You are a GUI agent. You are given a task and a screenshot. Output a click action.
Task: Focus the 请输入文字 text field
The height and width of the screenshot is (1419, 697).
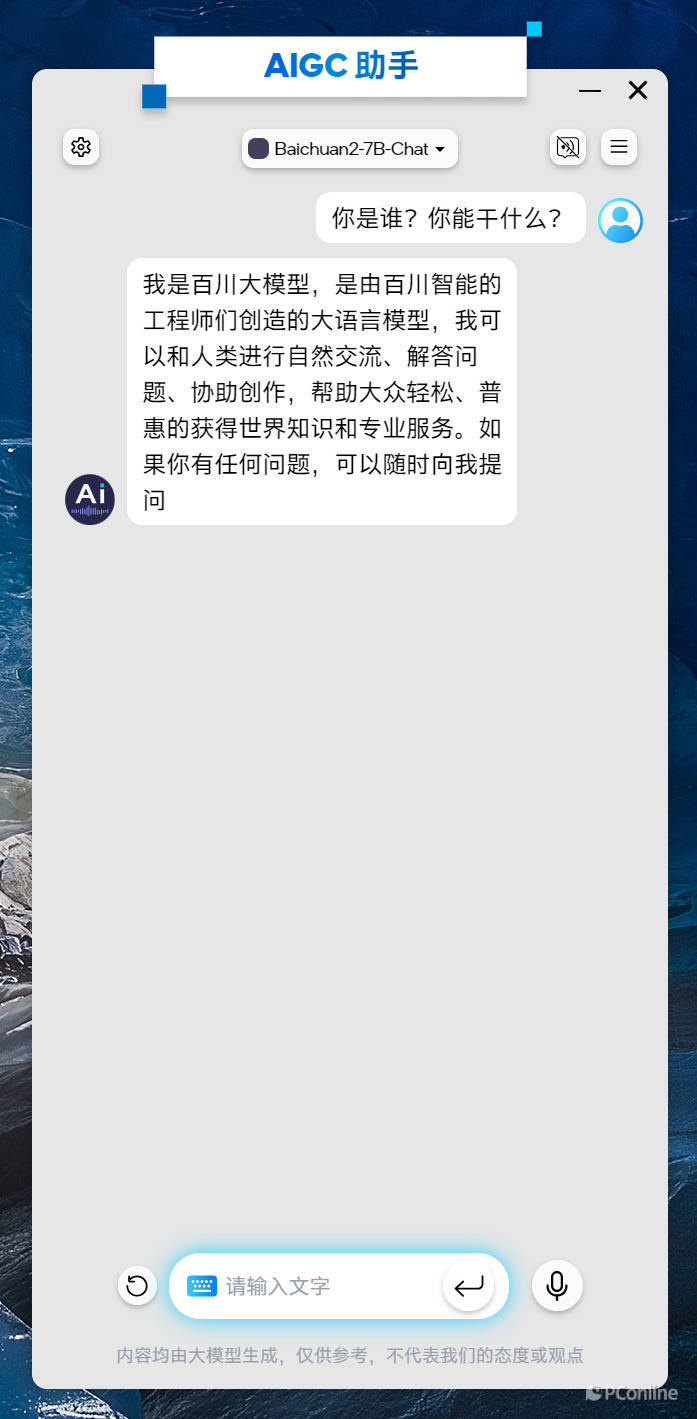(x=320, y=1286)
